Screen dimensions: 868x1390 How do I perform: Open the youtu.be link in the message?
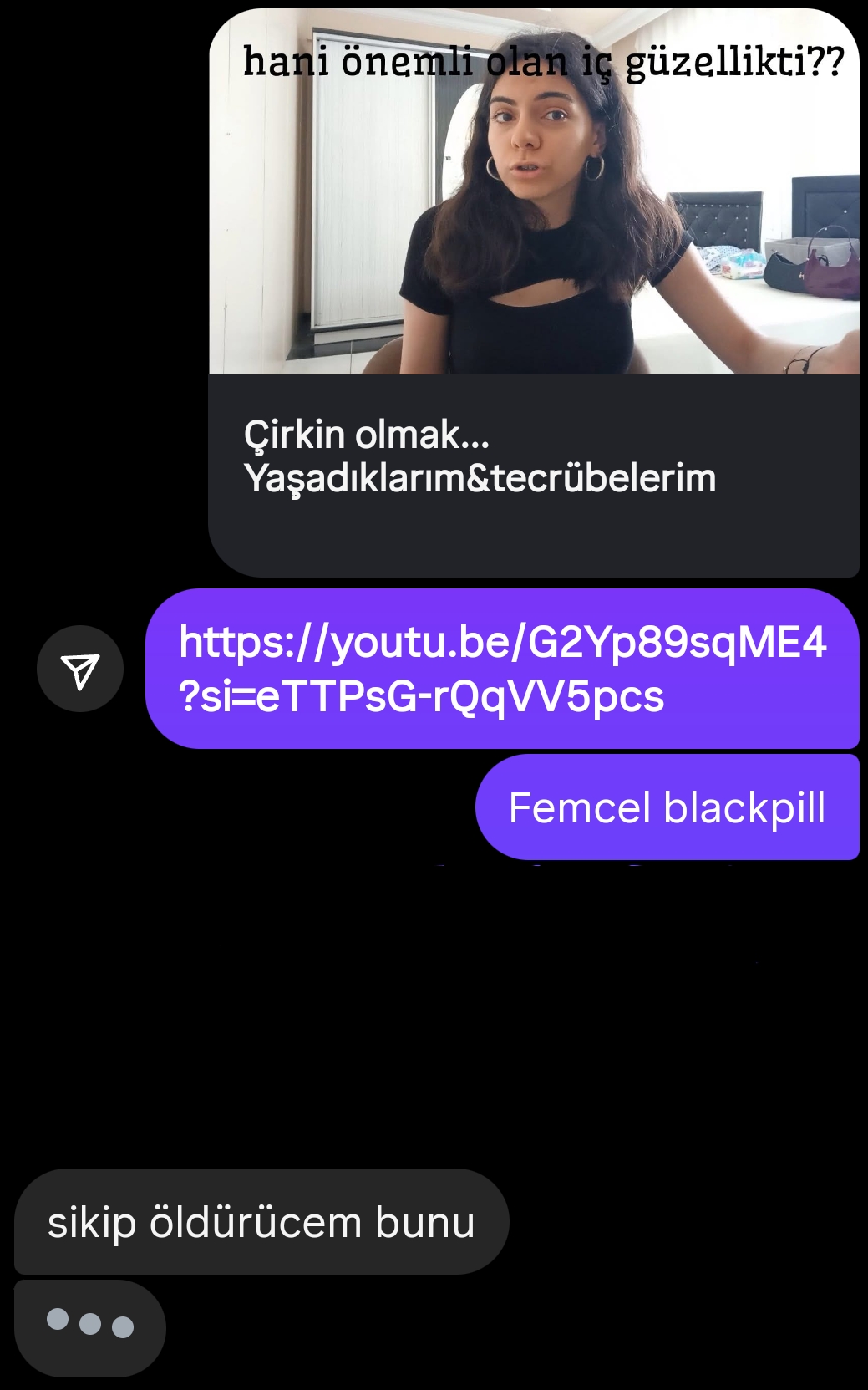[x=502, y=669]
